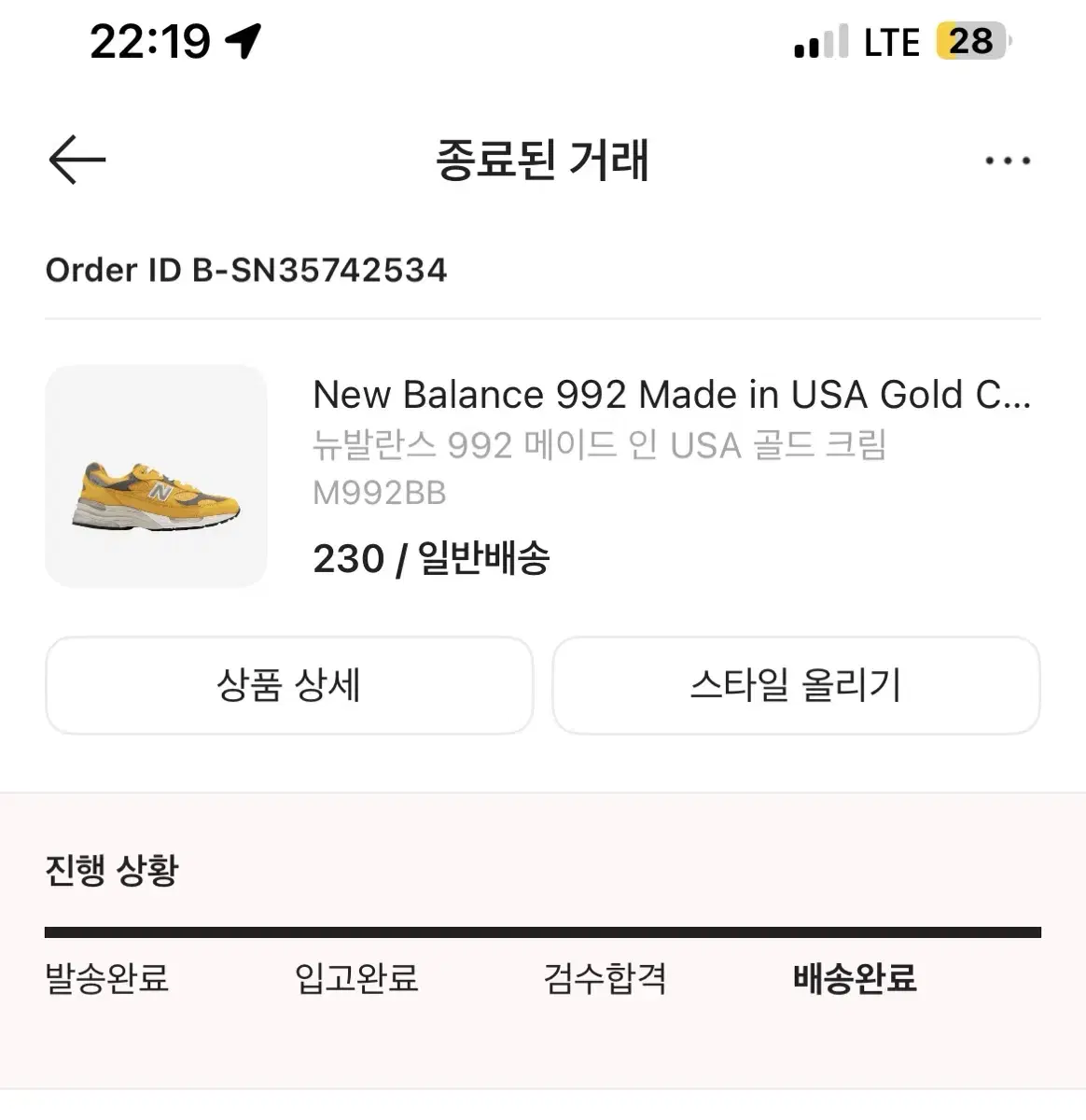This screenshot has height=1120, width=1086.
Task: Open the three-dot options menu
Action: pos(1008,159)
